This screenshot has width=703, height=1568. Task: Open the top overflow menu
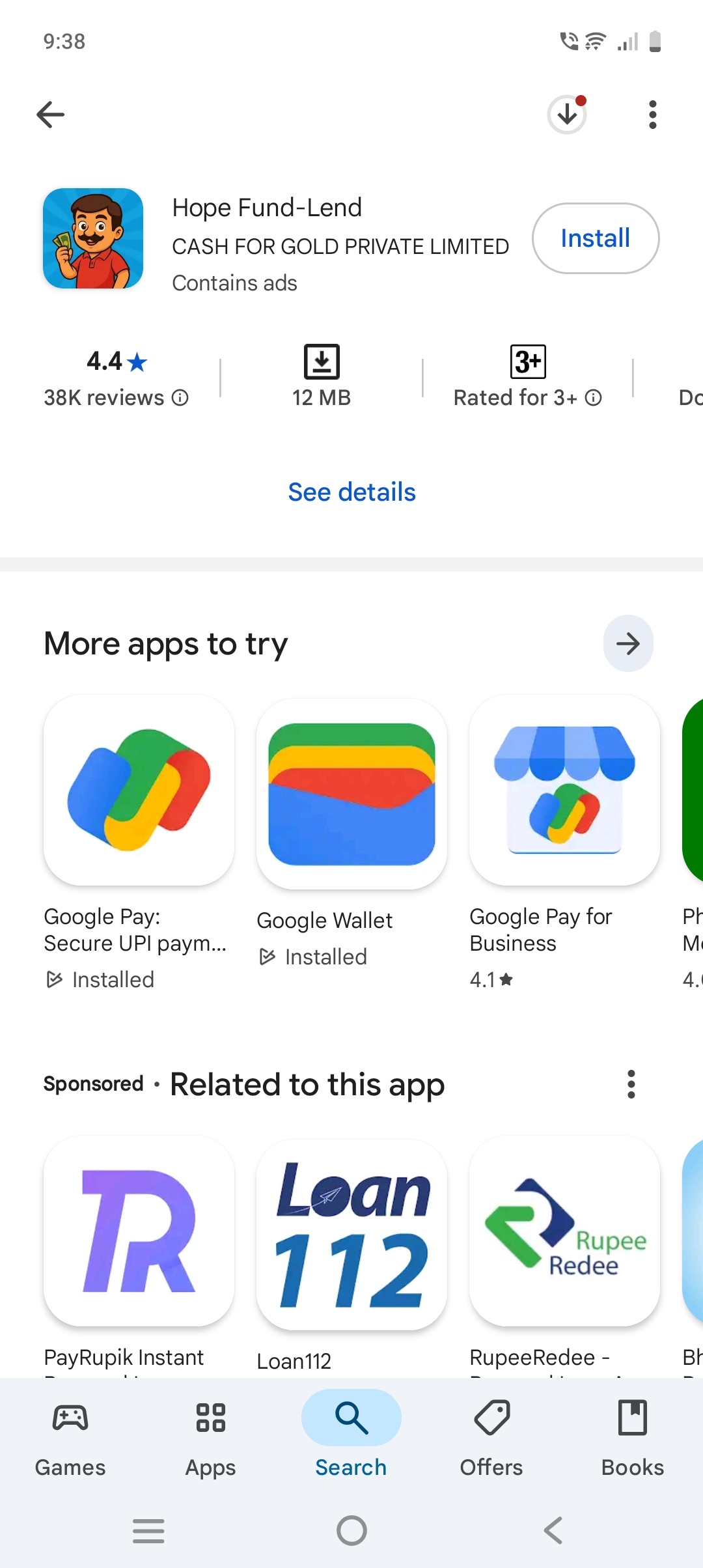(x=652, y=115)
